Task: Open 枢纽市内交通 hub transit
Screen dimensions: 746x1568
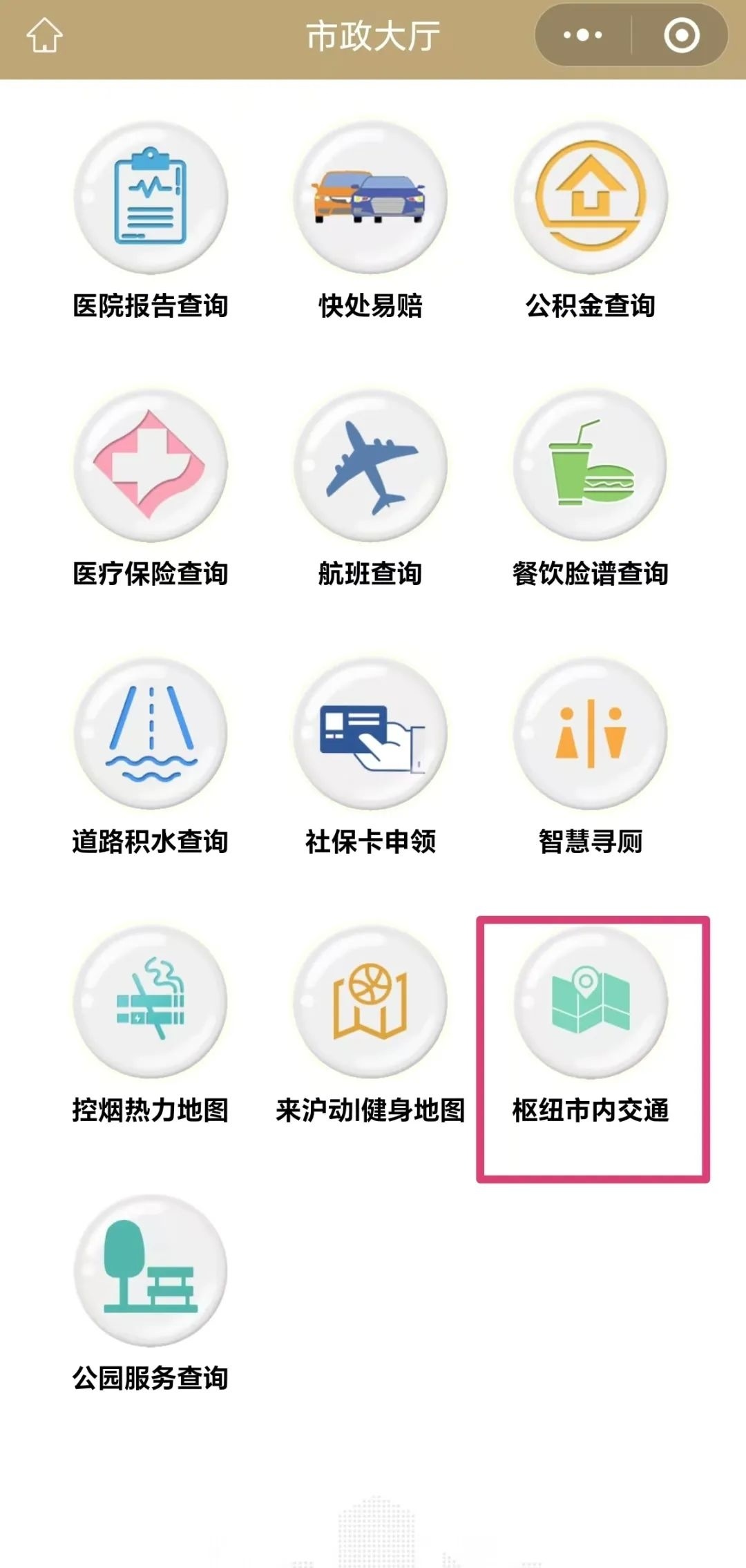Action: 591,1002
